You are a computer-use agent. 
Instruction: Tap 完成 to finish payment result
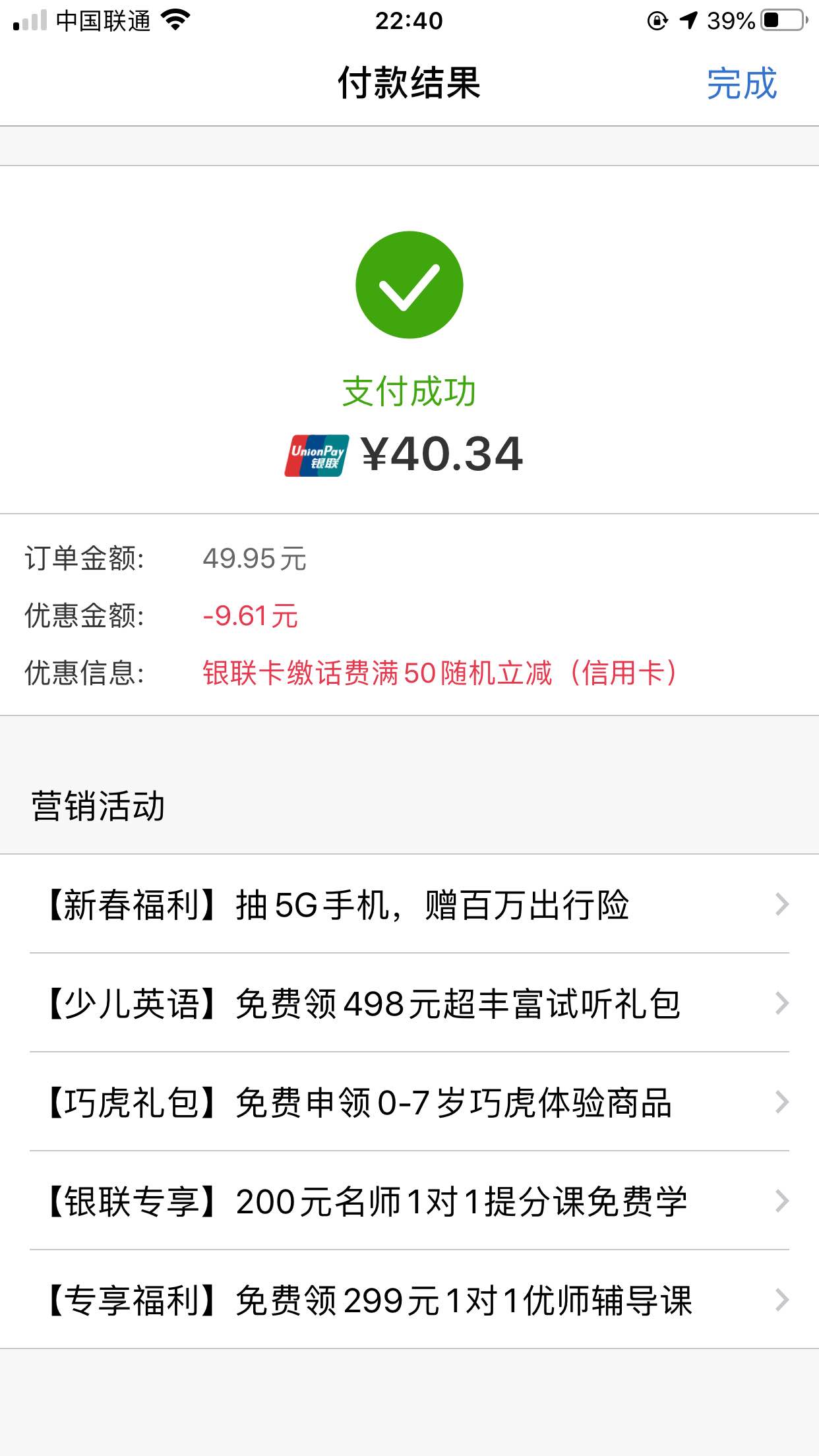tap(742, 84)
